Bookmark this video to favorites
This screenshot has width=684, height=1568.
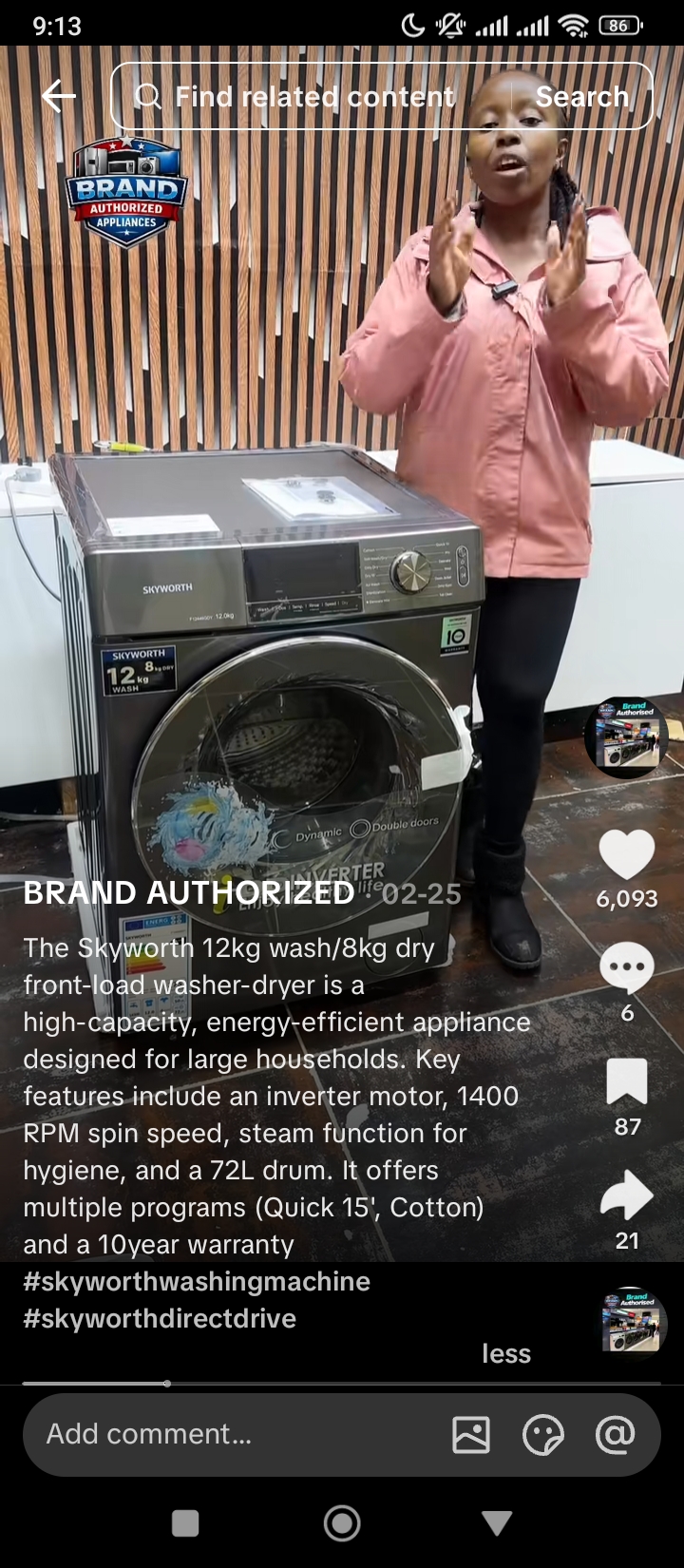627,1082
